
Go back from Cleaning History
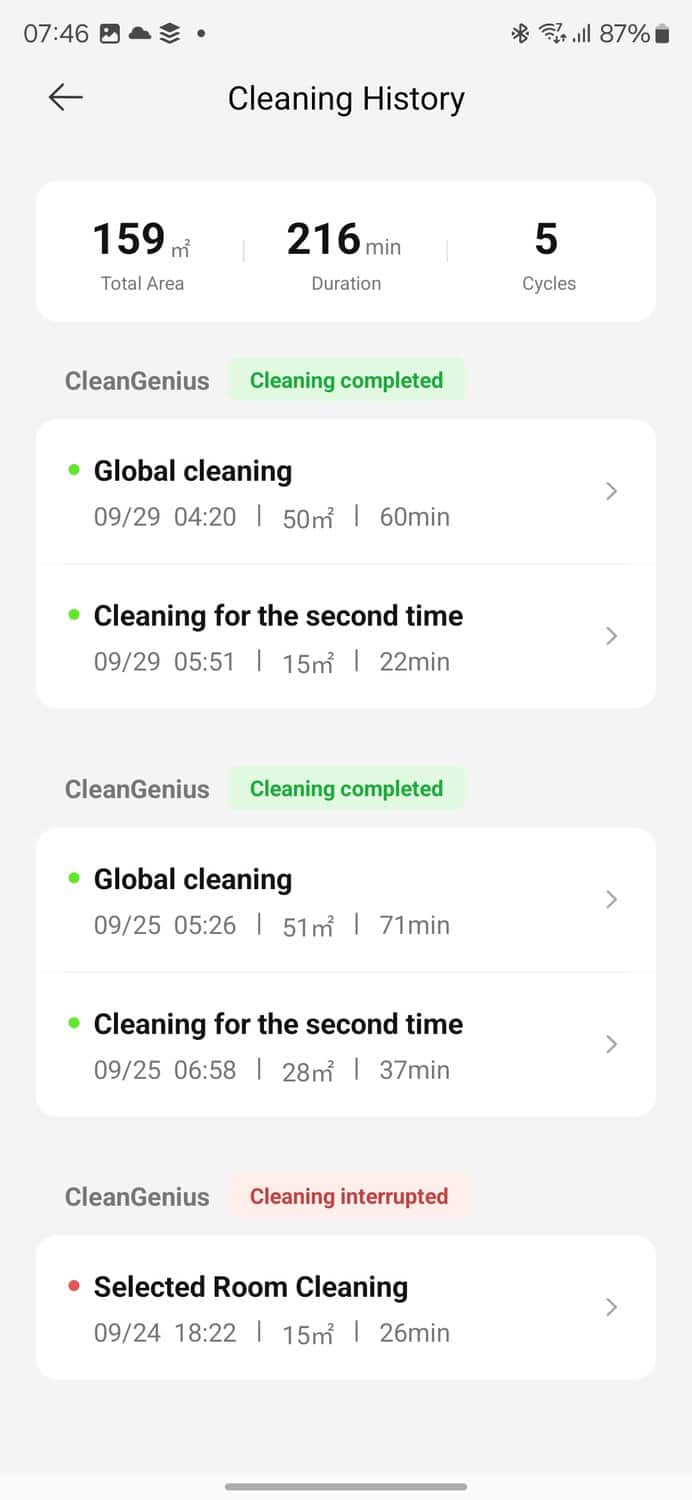(66, 97)
